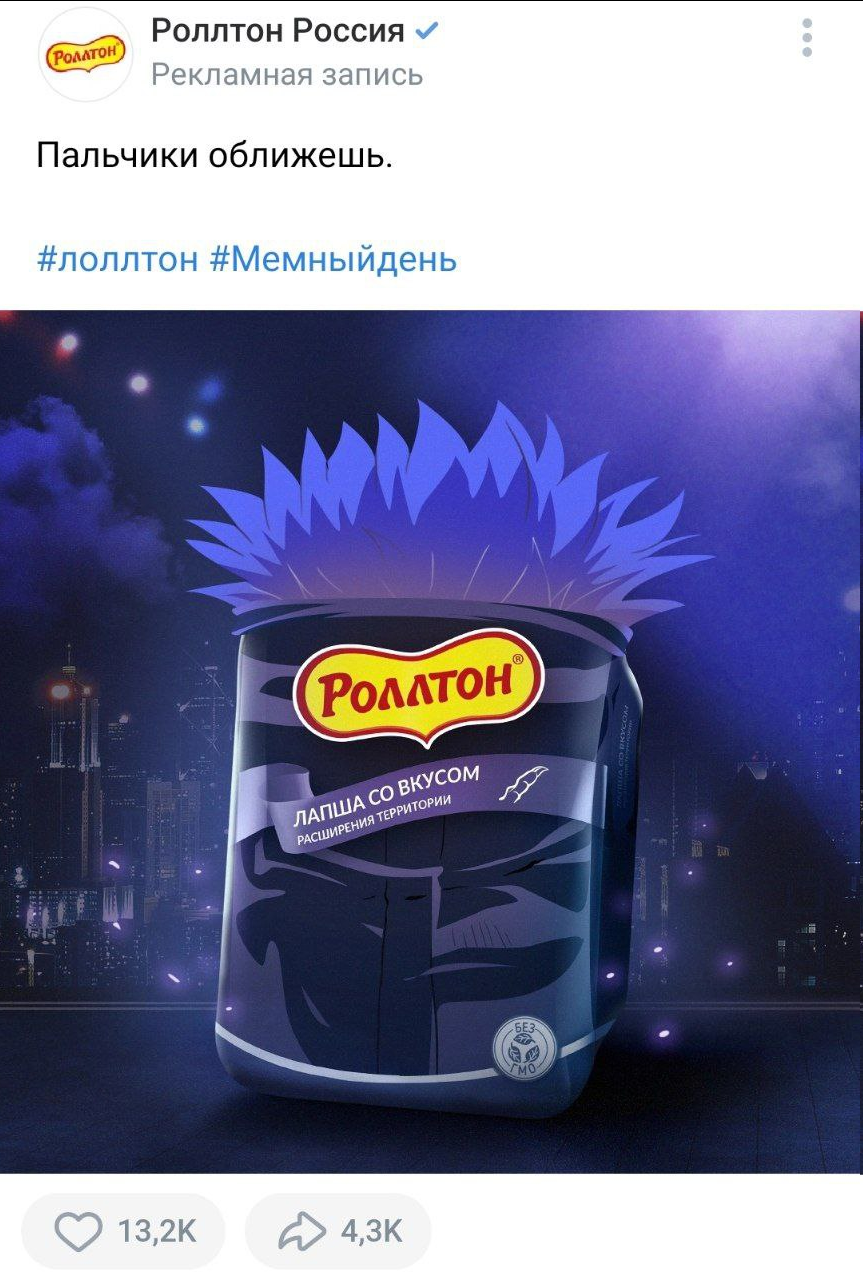863x1280 pixels.
Task: Like the post with 13,2K likes
Action: click(x=122, y=1232)
